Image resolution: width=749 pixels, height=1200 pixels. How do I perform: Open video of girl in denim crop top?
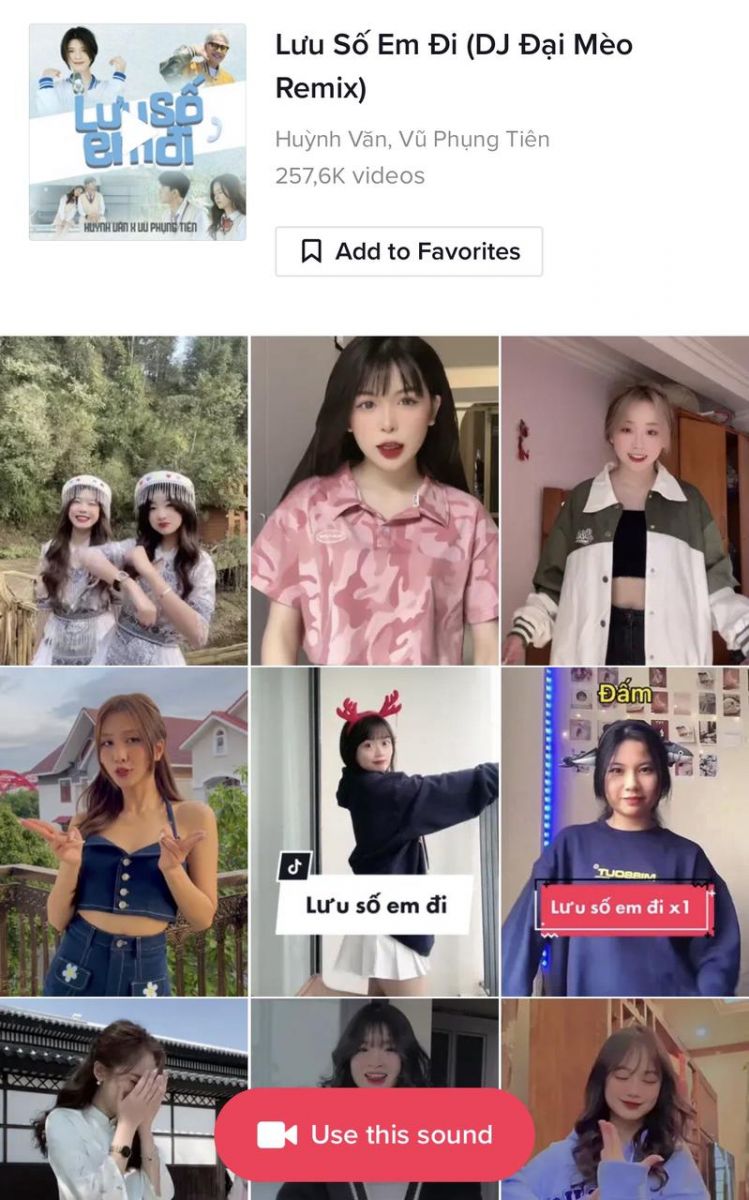[x=124, y=830]
